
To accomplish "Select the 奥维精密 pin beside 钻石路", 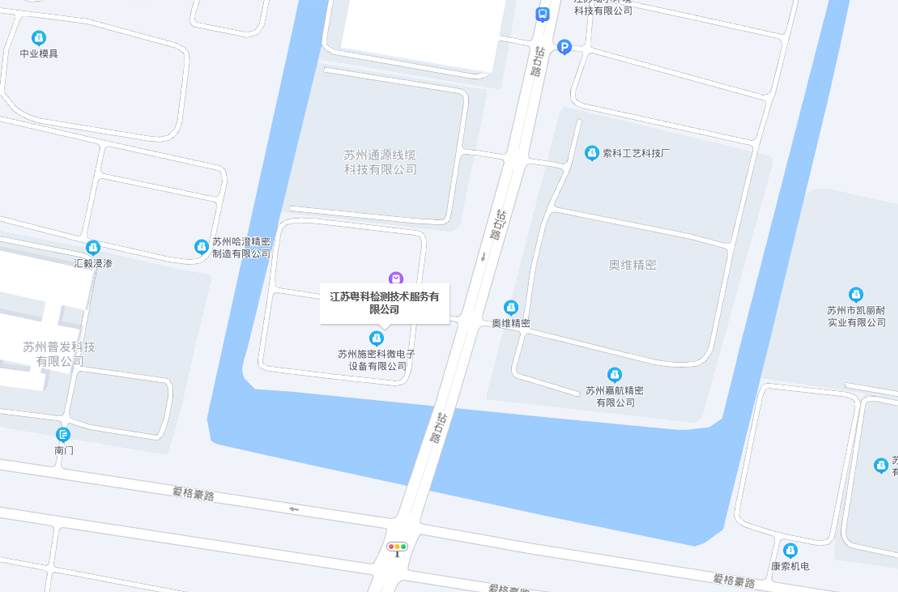I will (x=511, y=308).
